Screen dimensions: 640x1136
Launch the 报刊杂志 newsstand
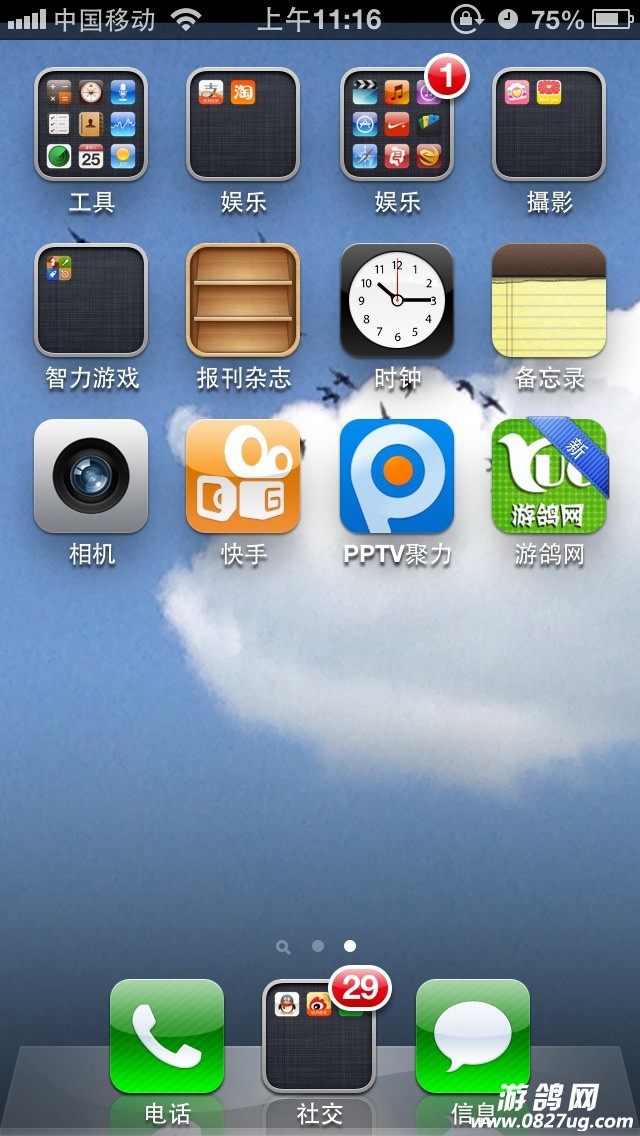point(243,300)
